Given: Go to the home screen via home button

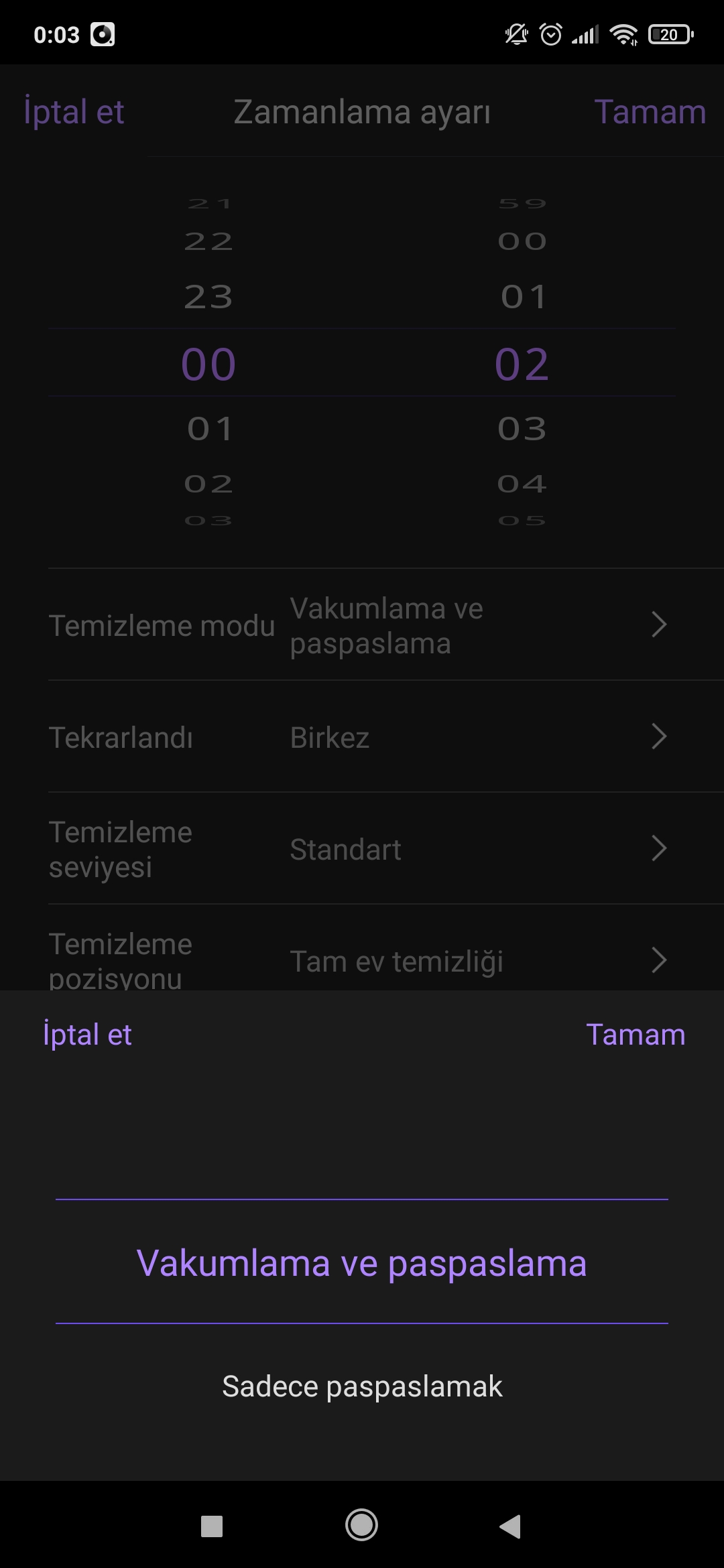Looking at the screenshot, I should [361, 1525].
